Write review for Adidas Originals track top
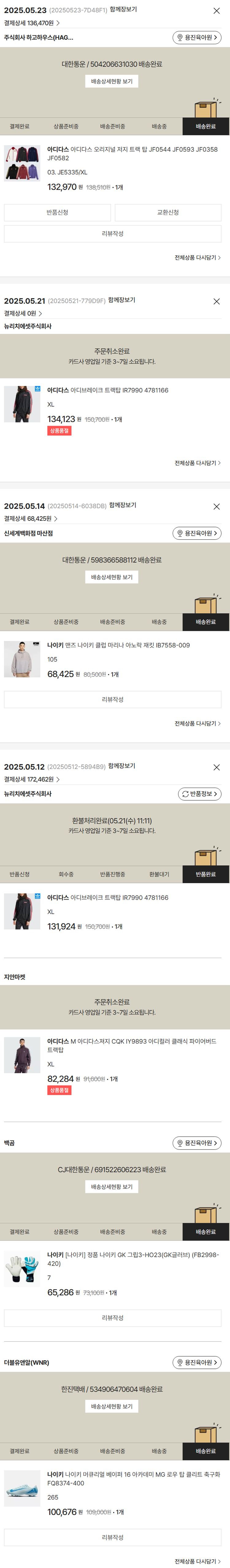230x1568 pixels. [113, 234]
